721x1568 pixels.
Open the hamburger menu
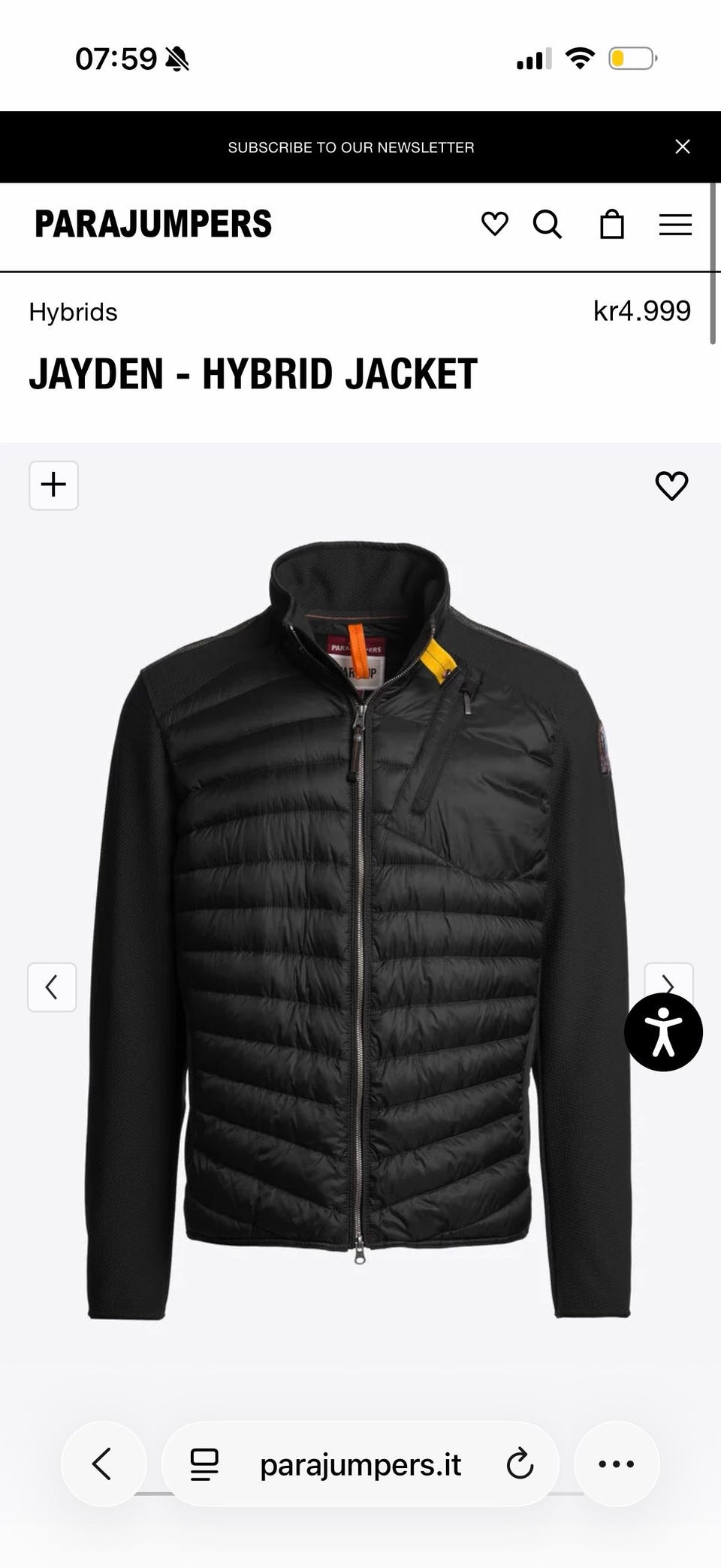coord(675,225)
